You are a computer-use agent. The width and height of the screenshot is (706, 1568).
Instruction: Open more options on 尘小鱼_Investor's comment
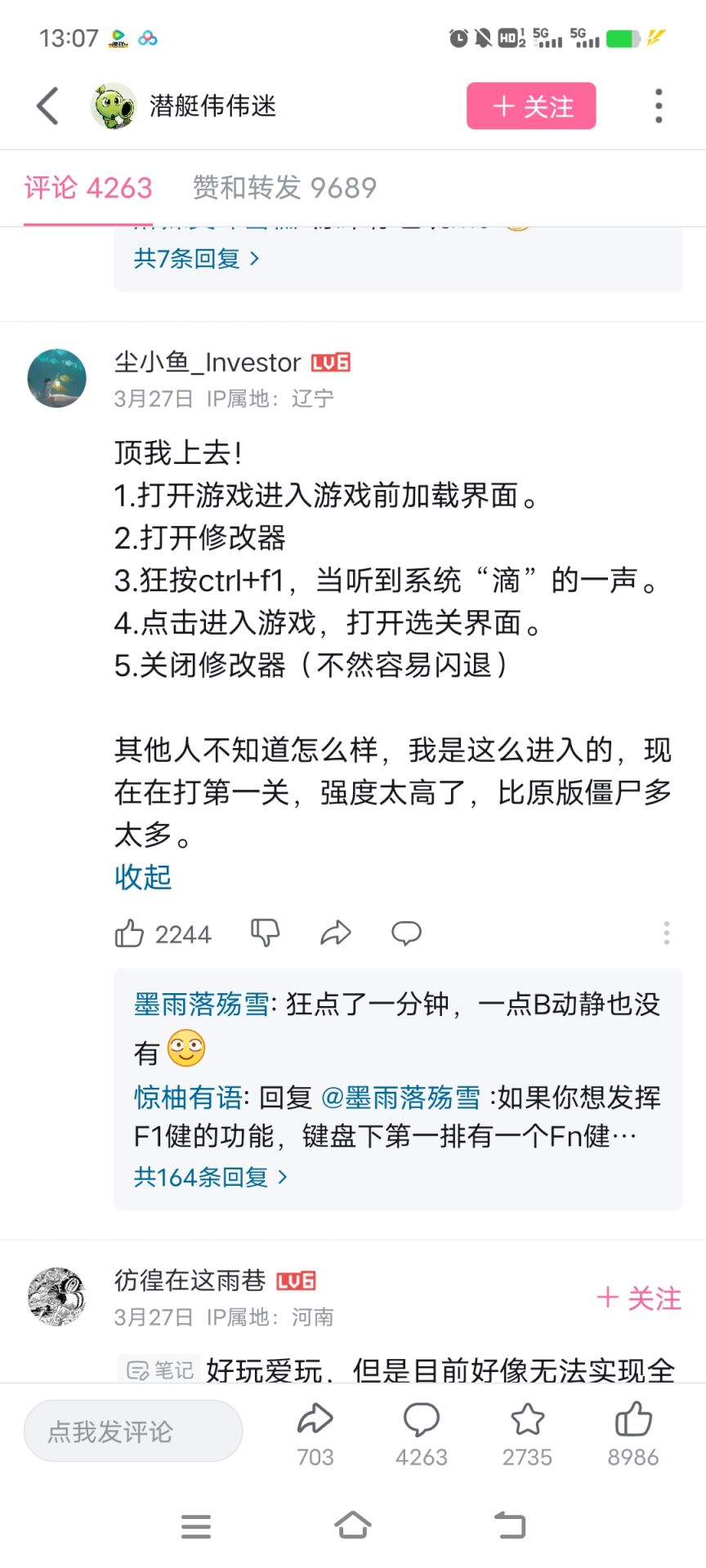point(666,933)
